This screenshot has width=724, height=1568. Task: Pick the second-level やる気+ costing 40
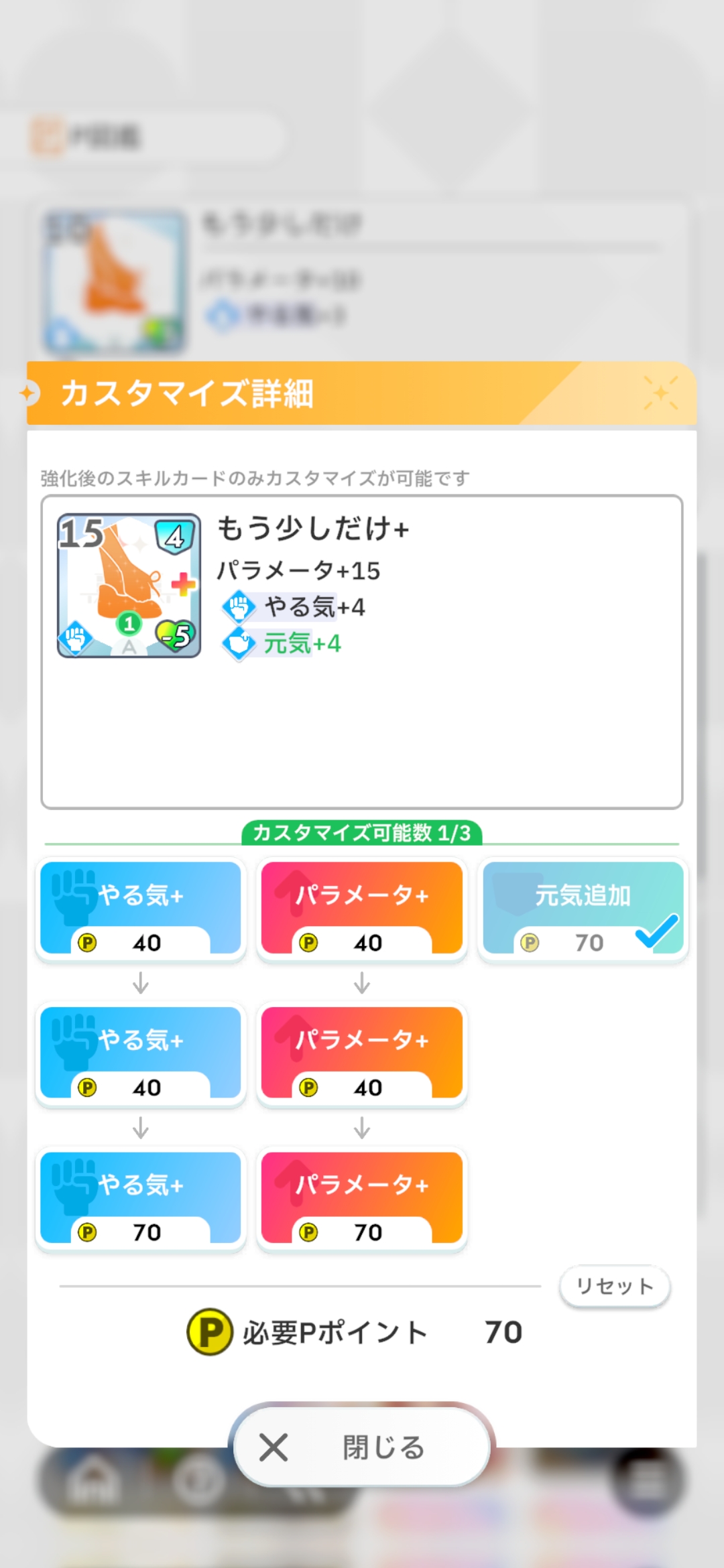pos(141,1053)
